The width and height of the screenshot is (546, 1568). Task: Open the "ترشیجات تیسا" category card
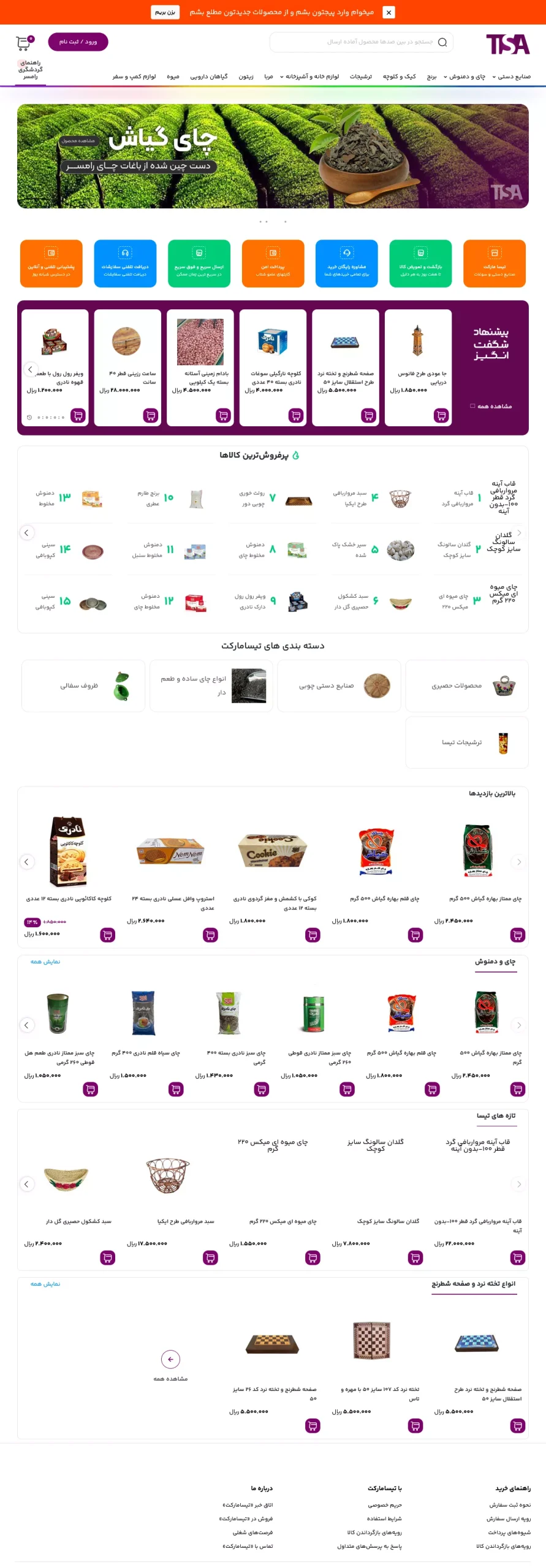(466, 742)
